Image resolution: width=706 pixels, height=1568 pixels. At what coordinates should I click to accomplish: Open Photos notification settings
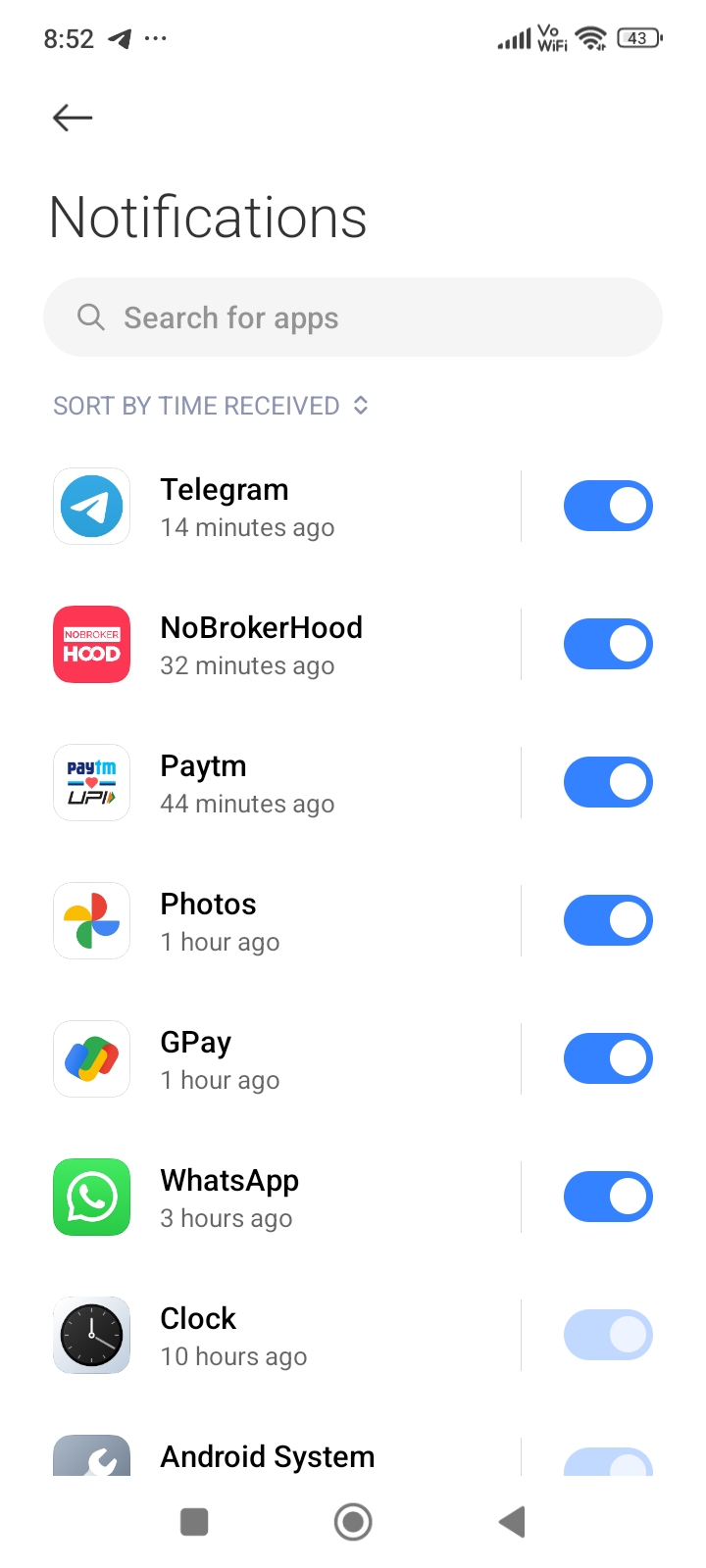point(284,921)
